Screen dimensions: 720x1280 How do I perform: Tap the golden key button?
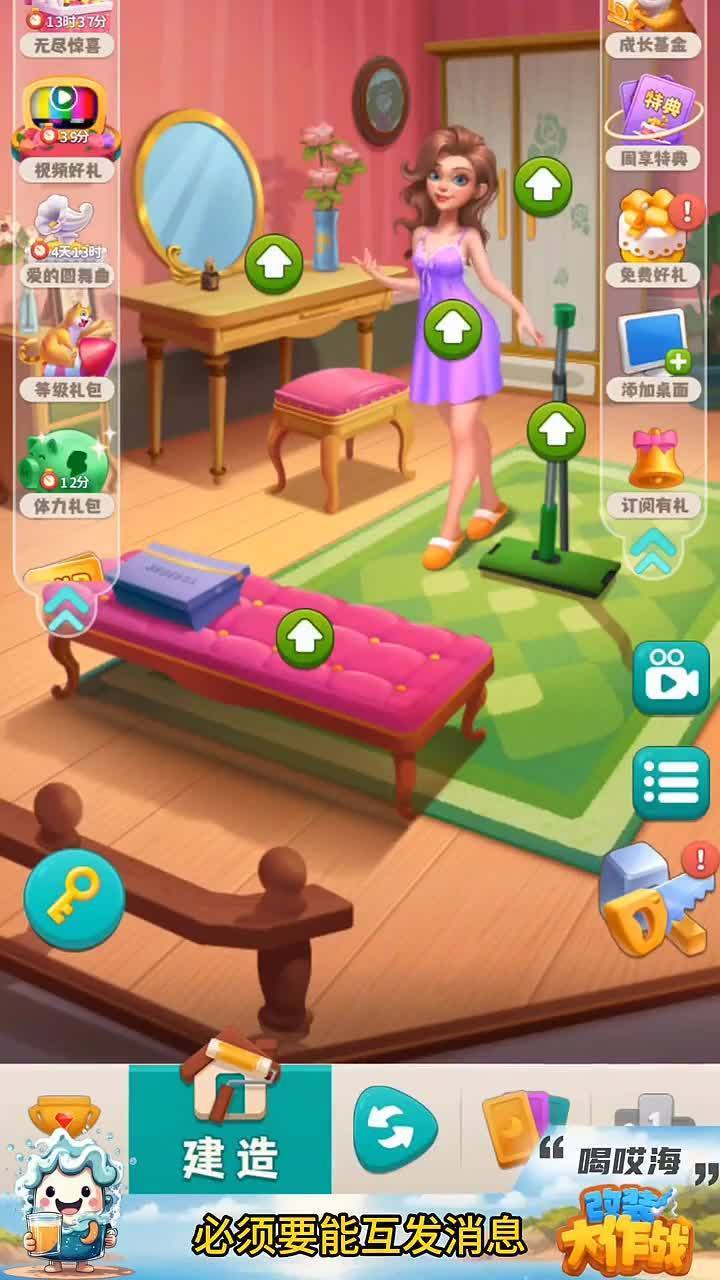click(x=74, y=899)
